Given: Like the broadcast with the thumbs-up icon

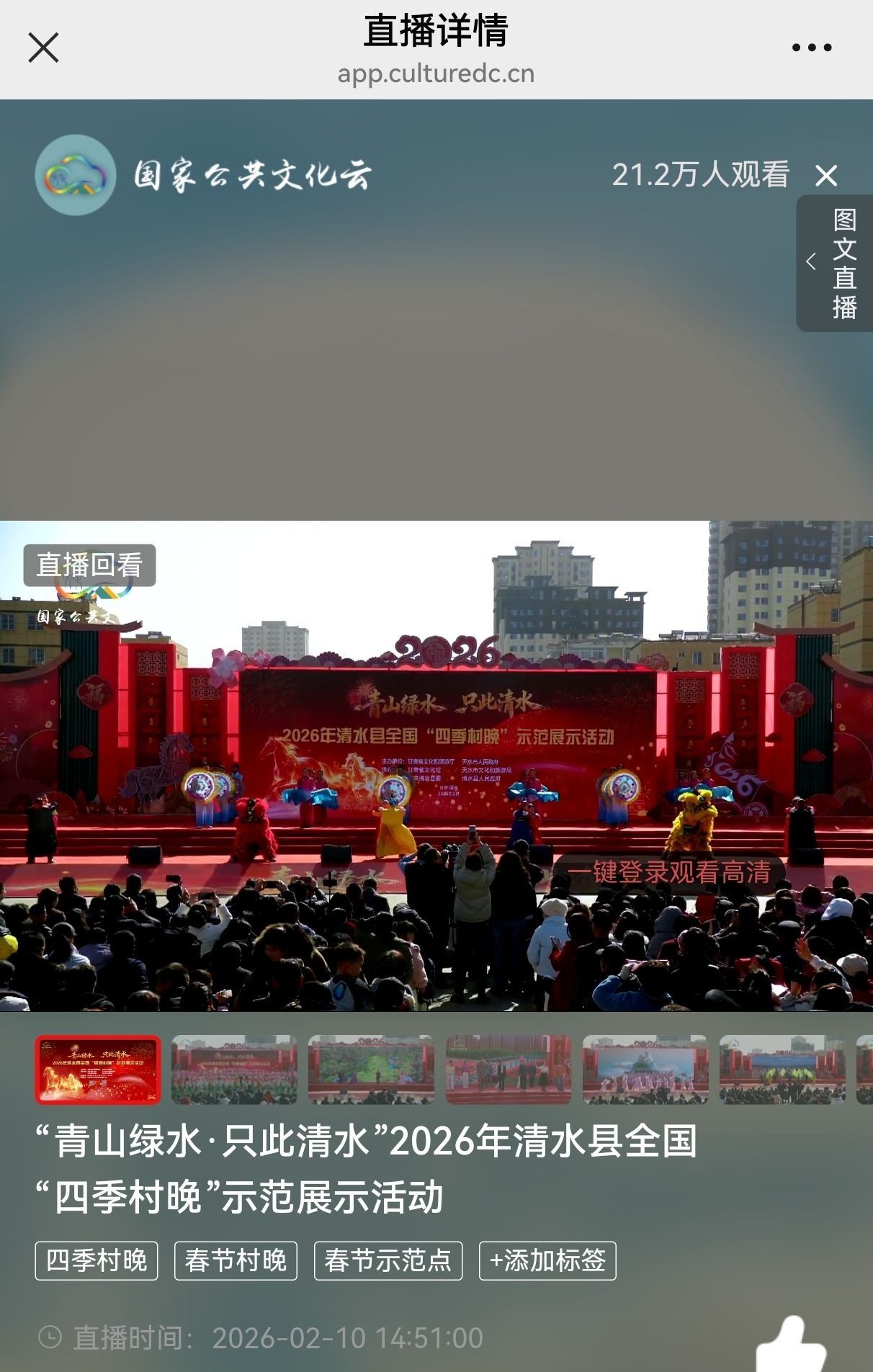Looking at the screenshot, I should (x=792, y=1345).
